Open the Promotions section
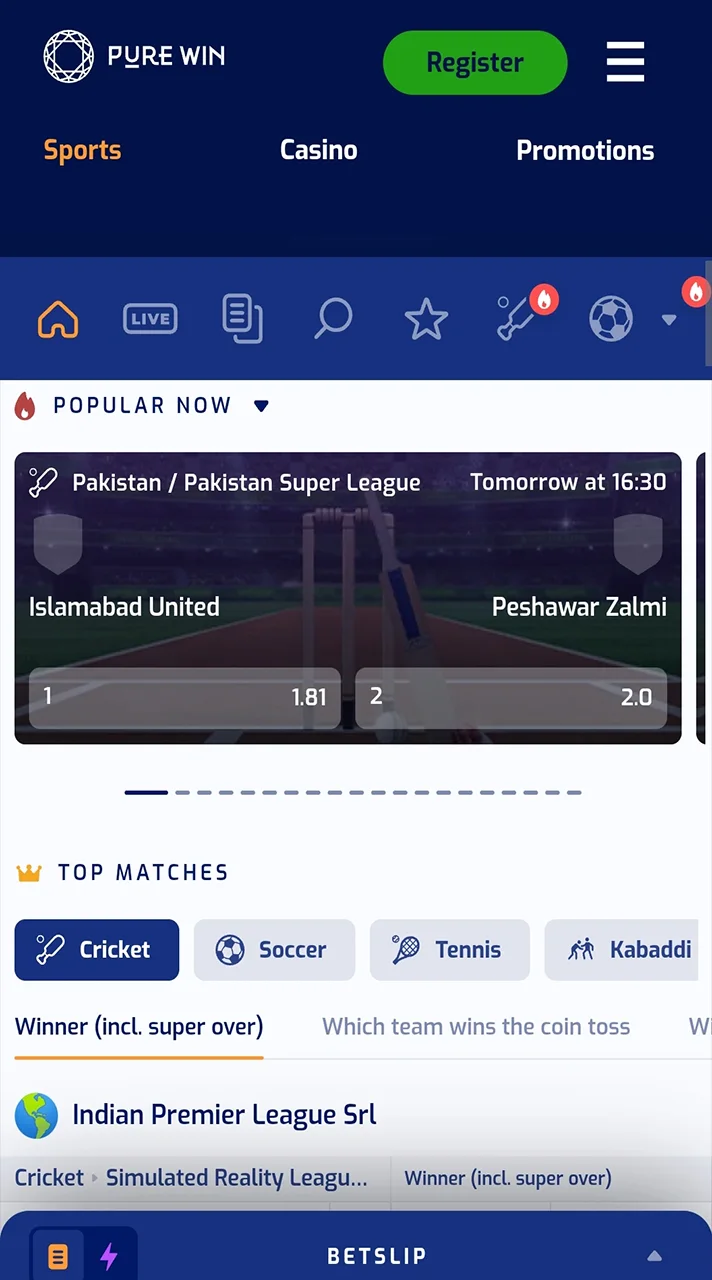 point(584,150)
